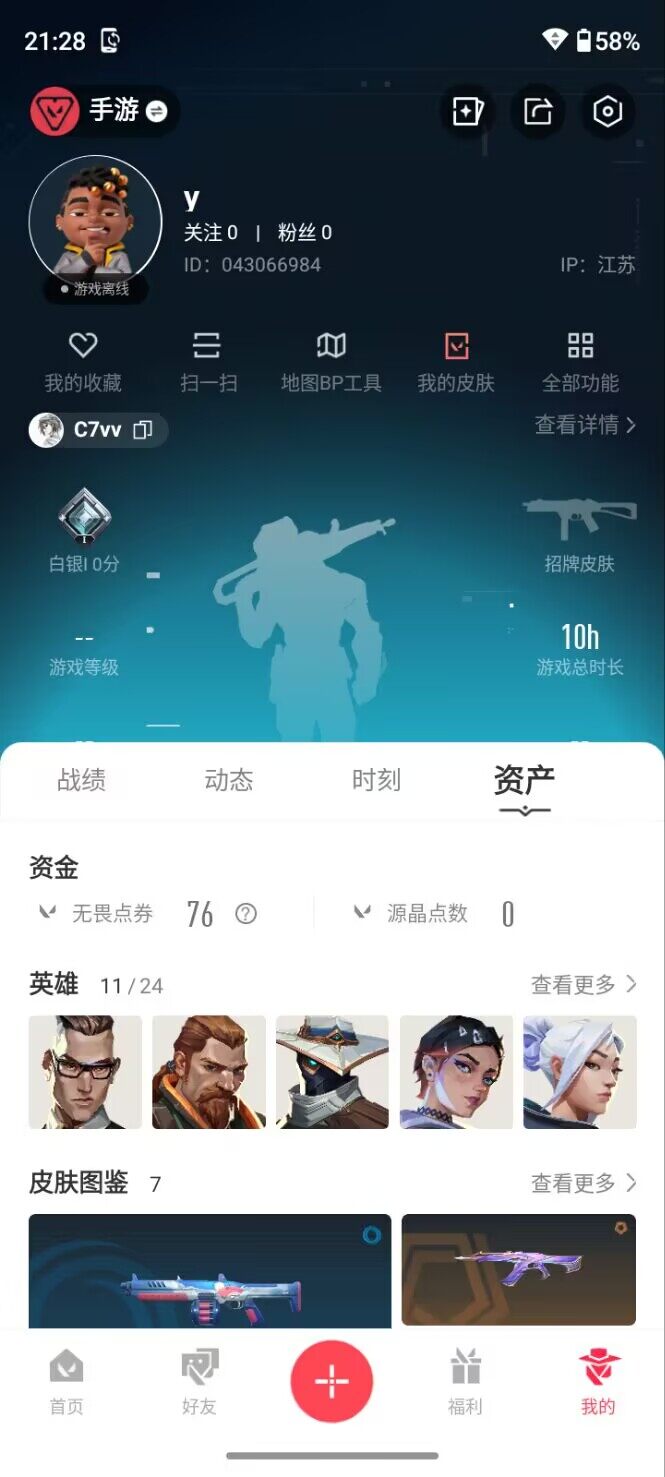Tap 查看更多 next to 皮肤图鉴
Viewport: 665px width, 1477px height.
coord(583,1183)
